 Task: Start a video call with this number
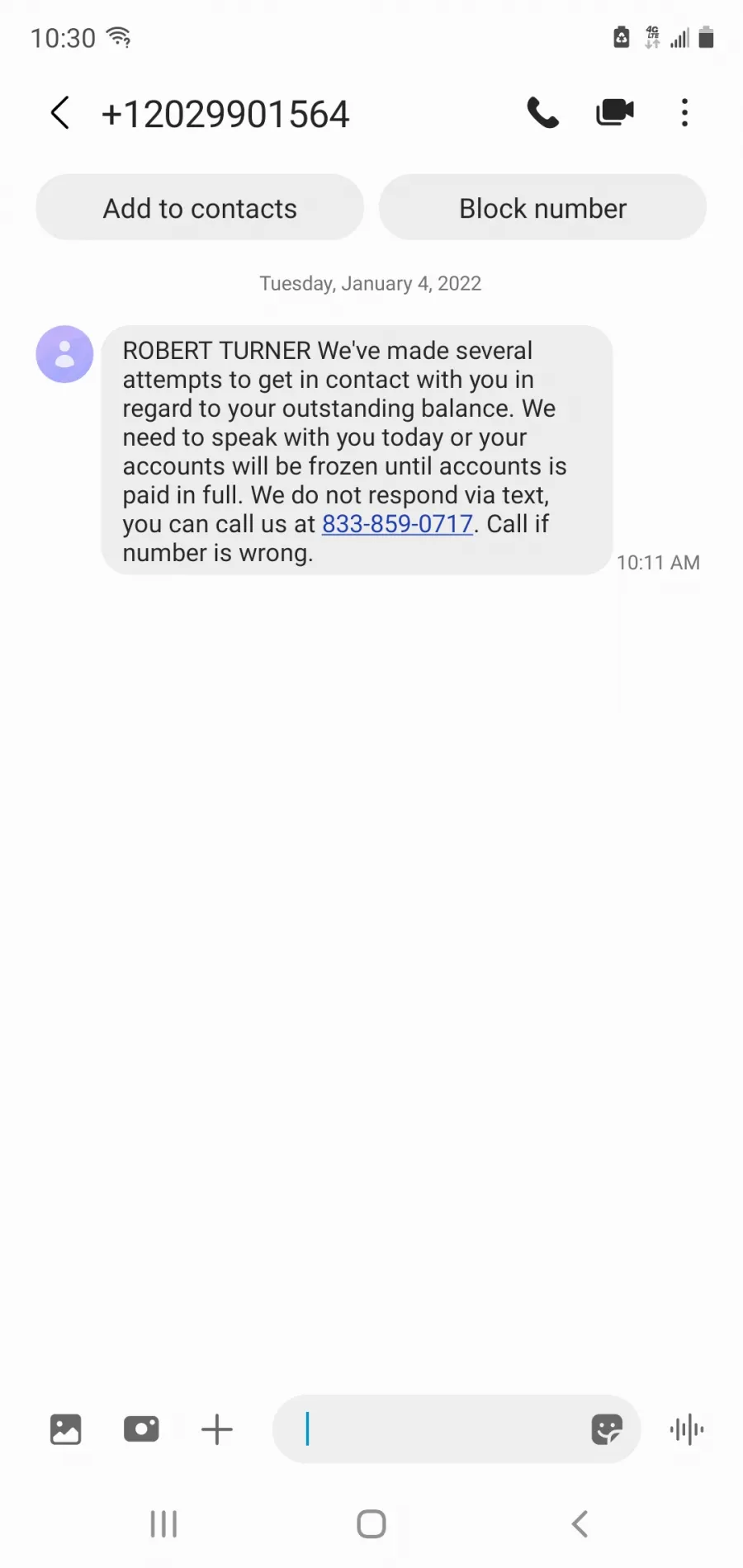coord(615,112)
